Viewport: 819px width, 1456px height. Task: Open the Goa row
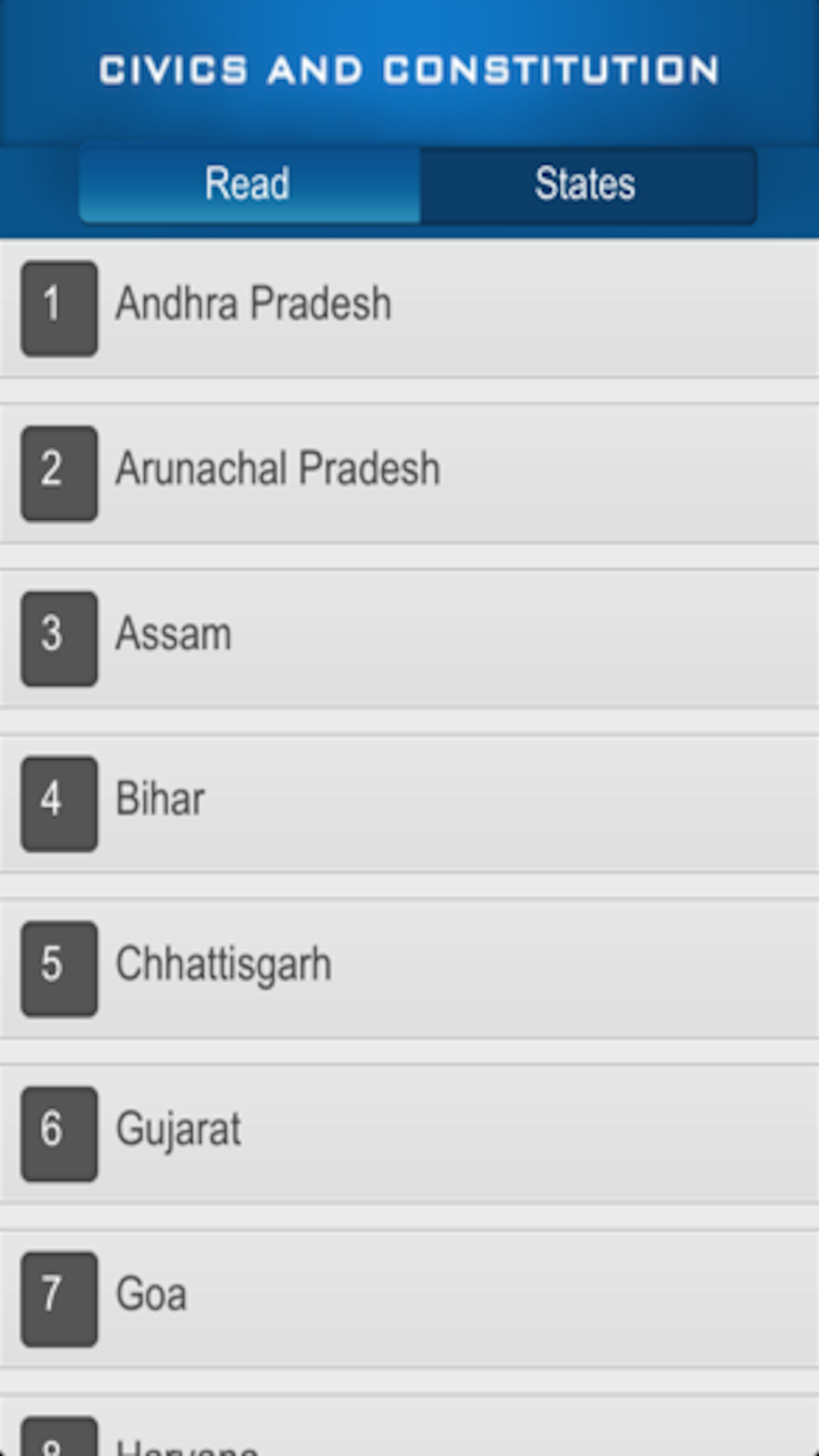(409, 1298)
